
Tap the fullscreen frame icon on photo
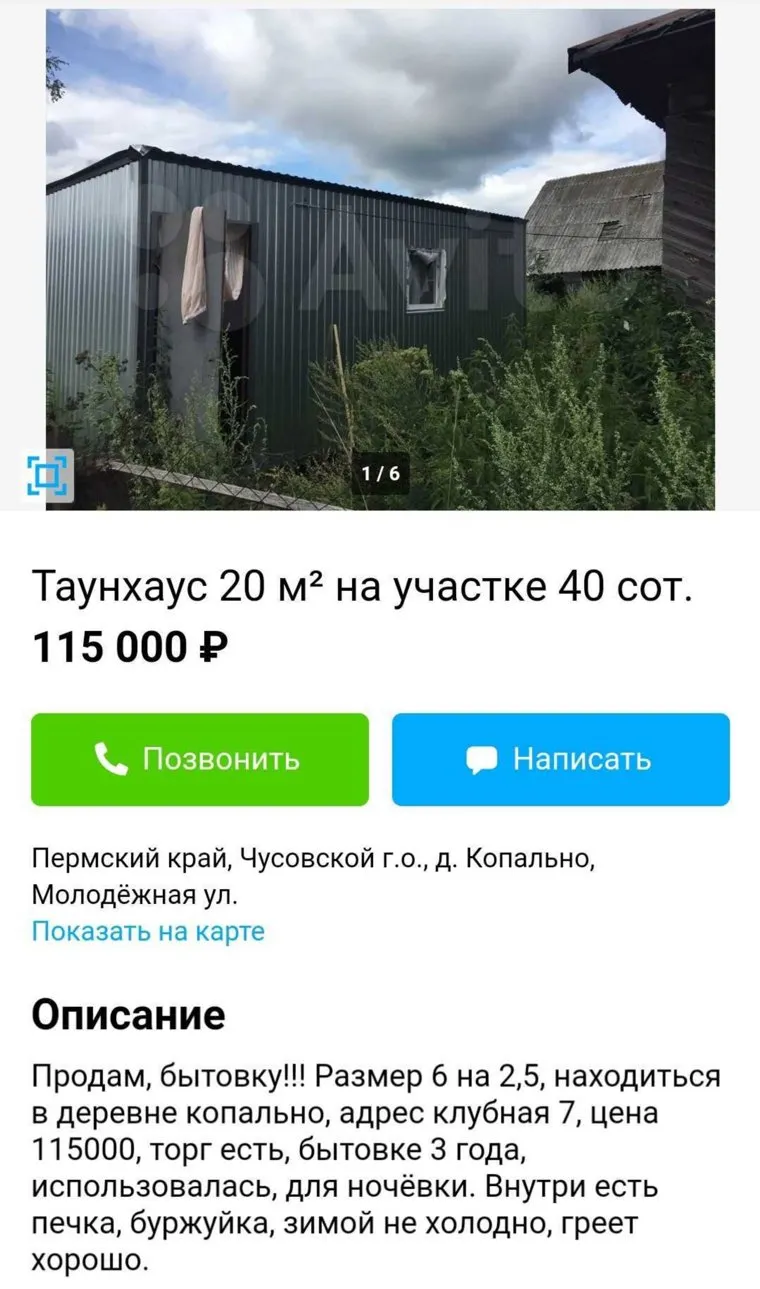coord(48,475)
